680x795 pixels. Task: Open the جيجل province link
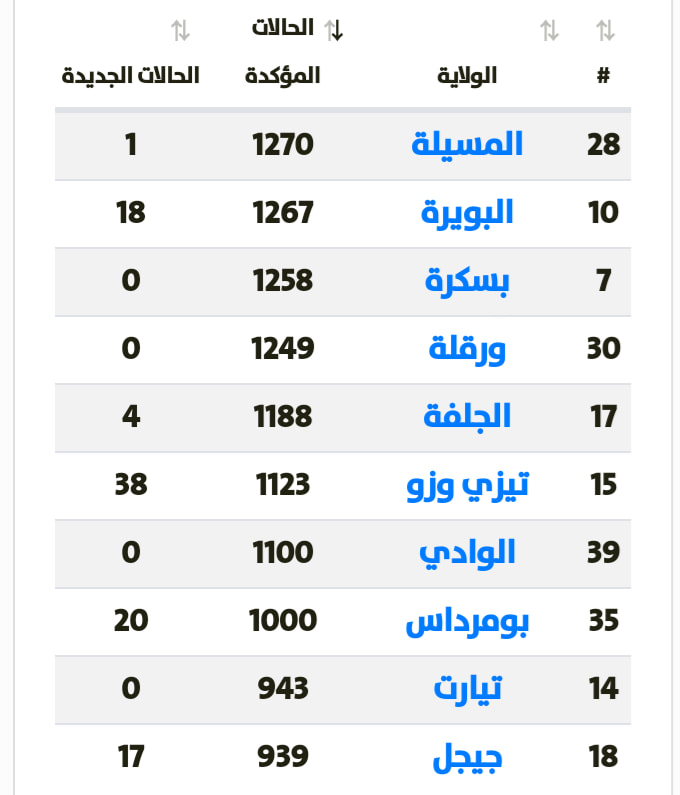click(468, 757)
